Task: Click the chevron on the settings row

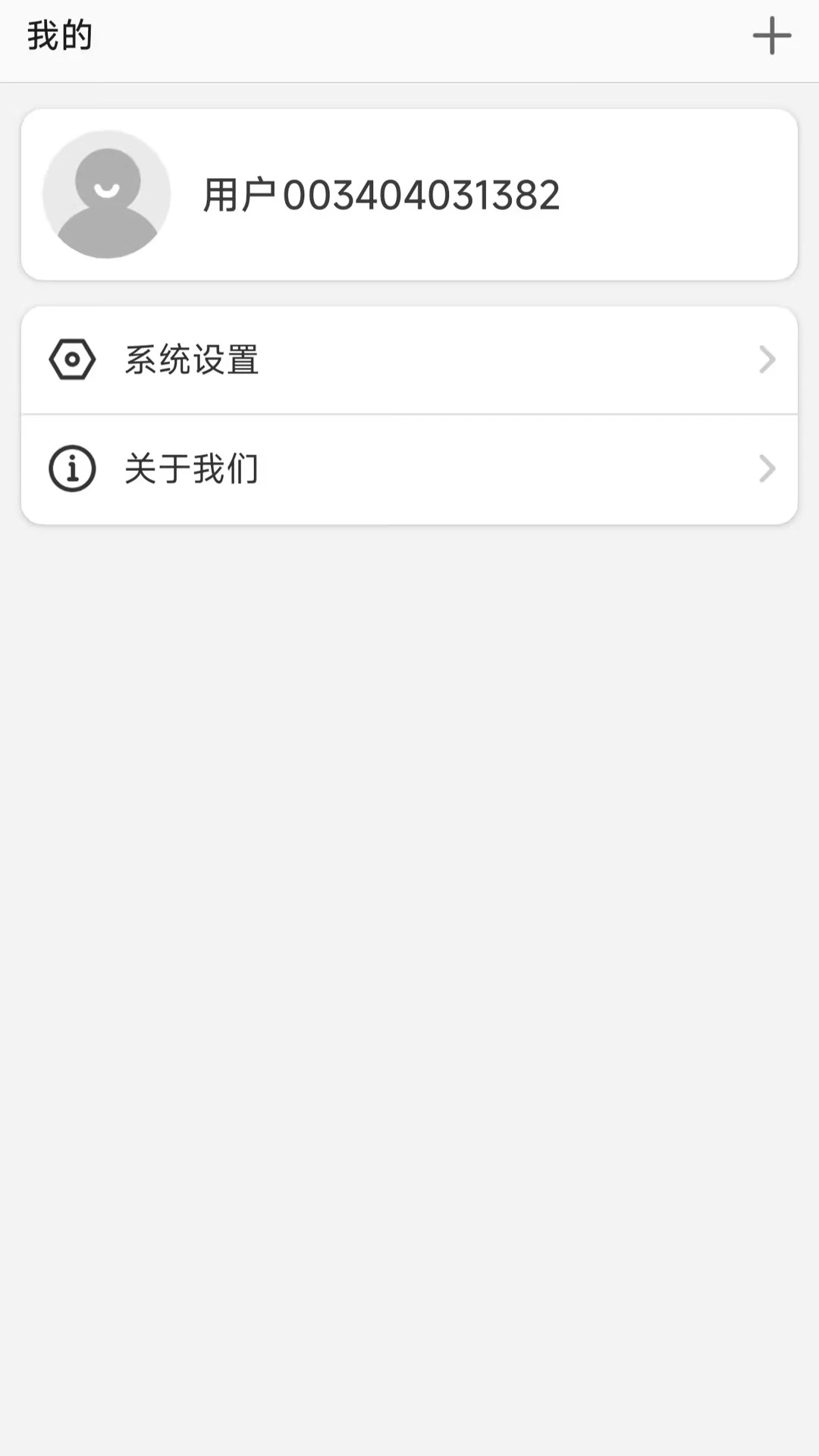Action: (767, 360)
